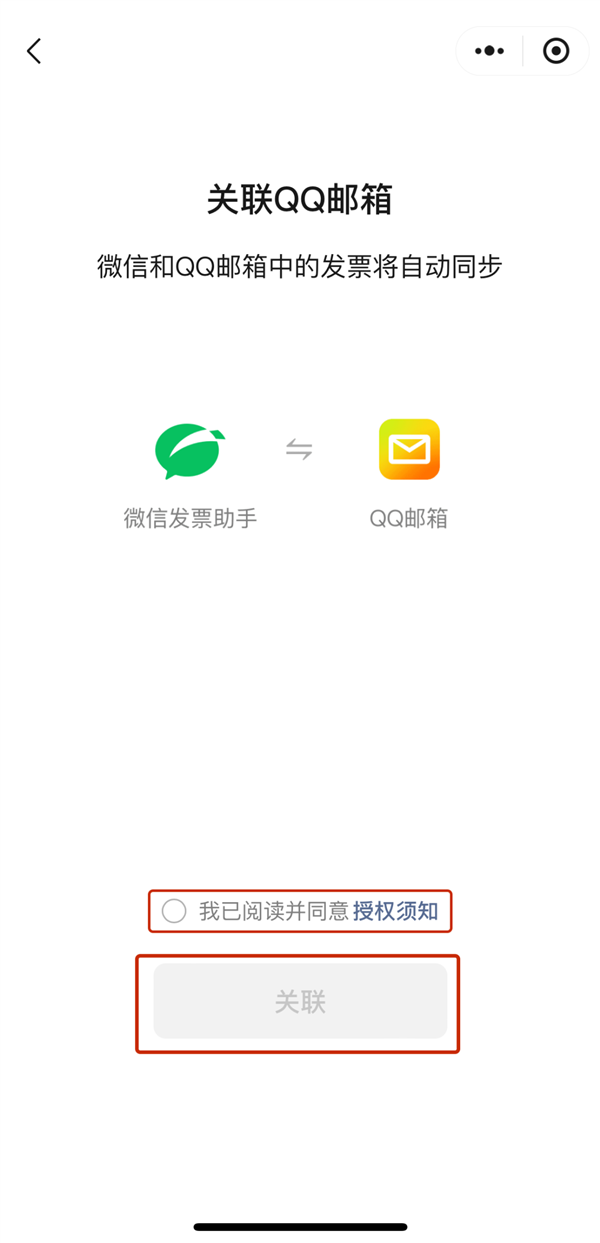The height and width of the screenshot is (1243, 600).
Task: Tap the 关联 button
Action: [300, 1002]
